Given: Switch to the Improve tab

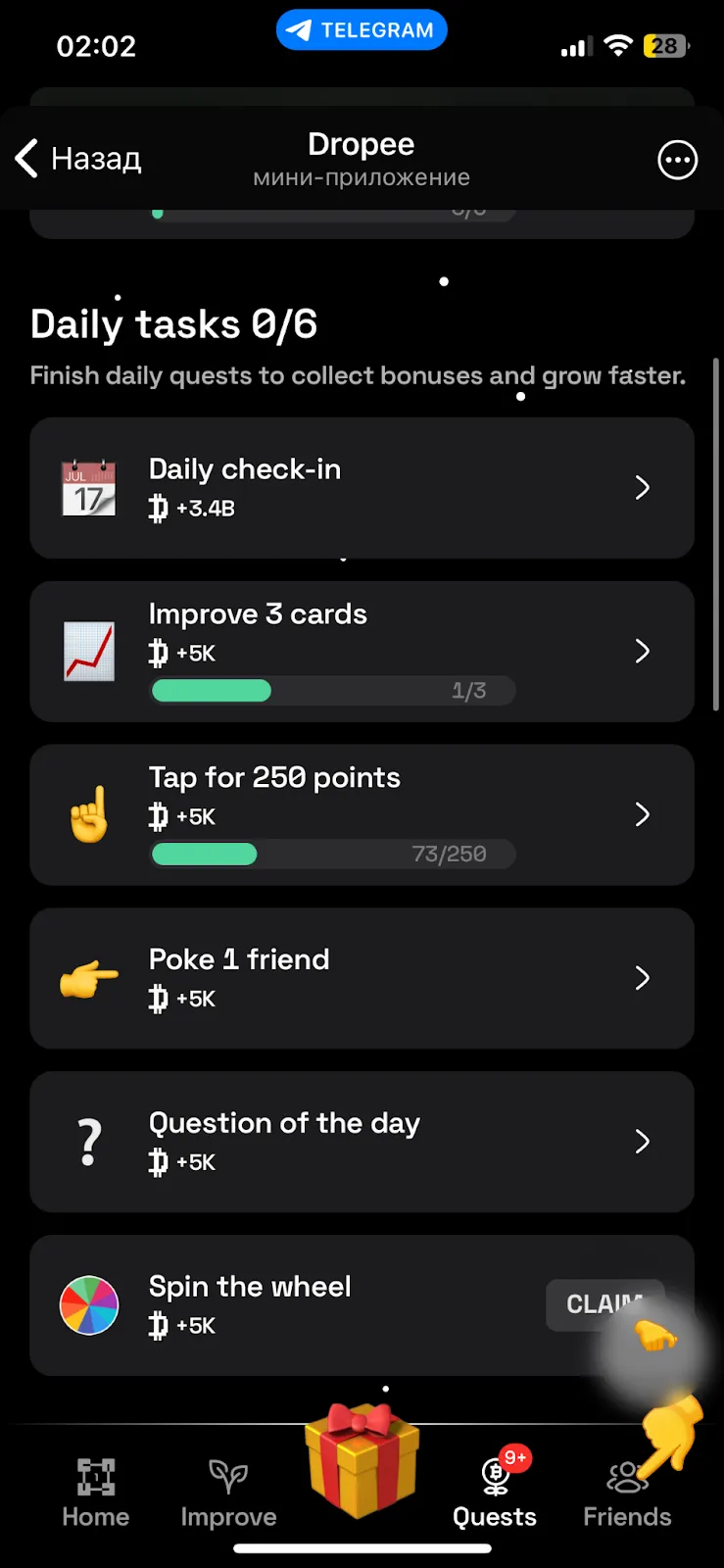Looking at the screenshot, I should click(228, 1493).
